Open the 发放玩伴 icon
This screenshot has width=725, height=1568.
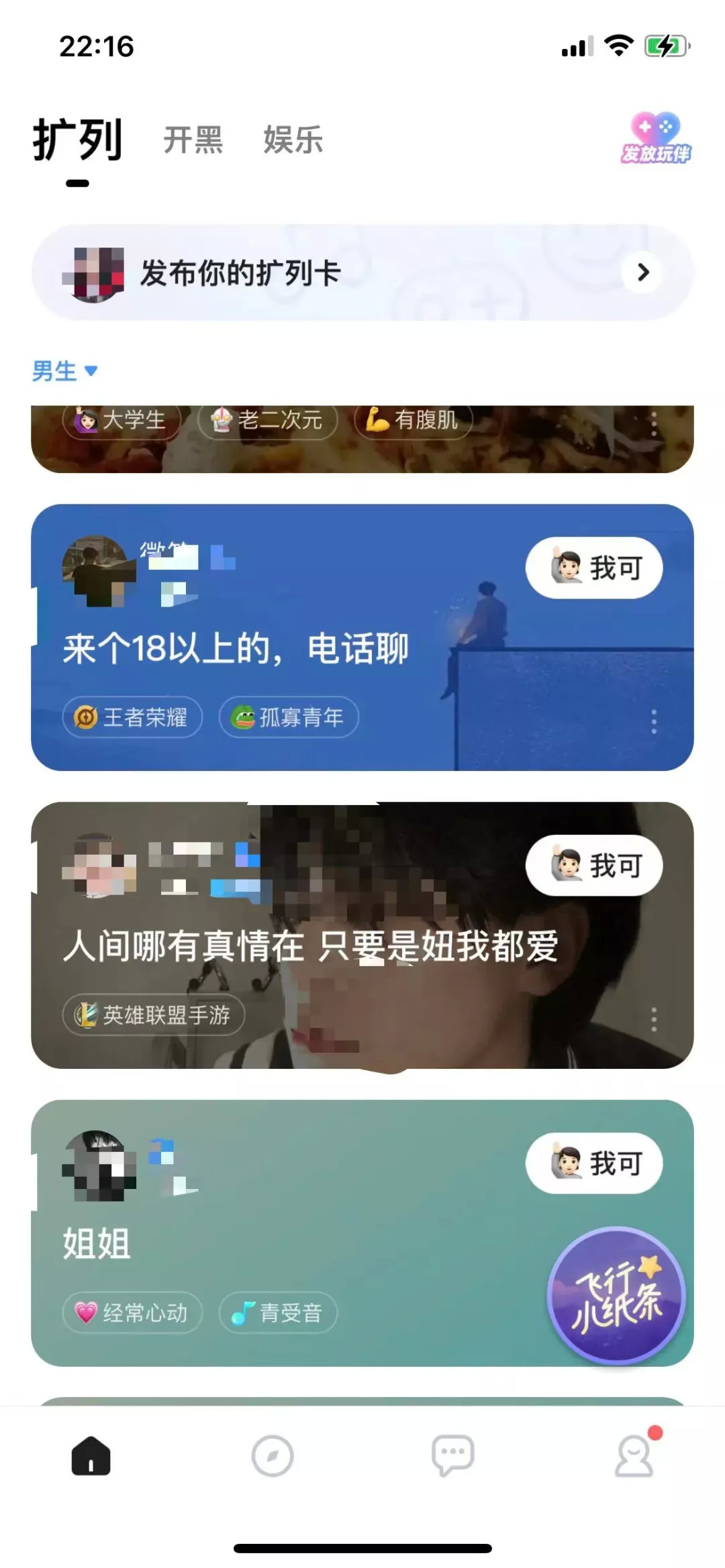coord(656,138)
